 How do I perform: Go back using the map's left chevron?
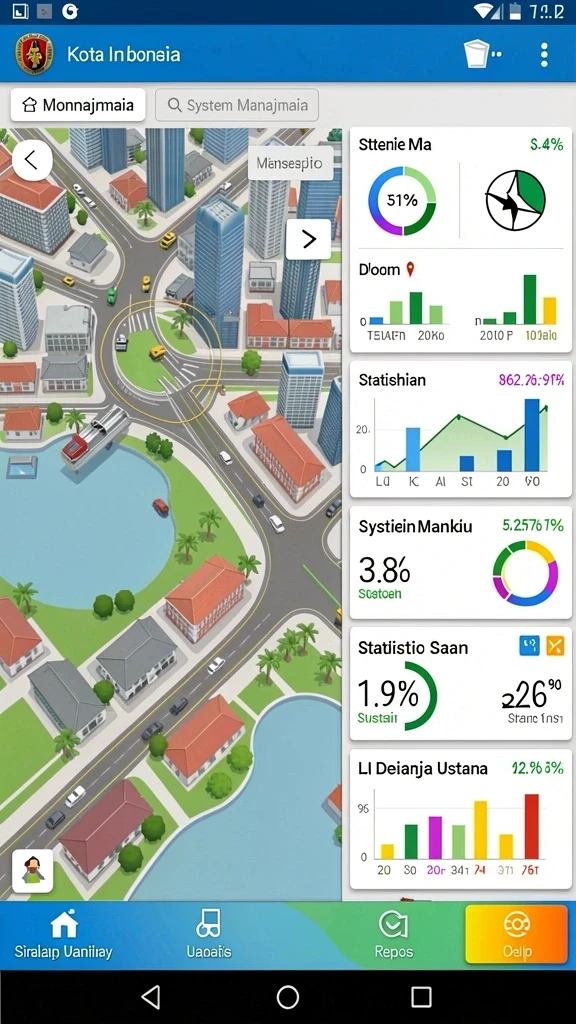pyautogui.click(x=32, y=160)
